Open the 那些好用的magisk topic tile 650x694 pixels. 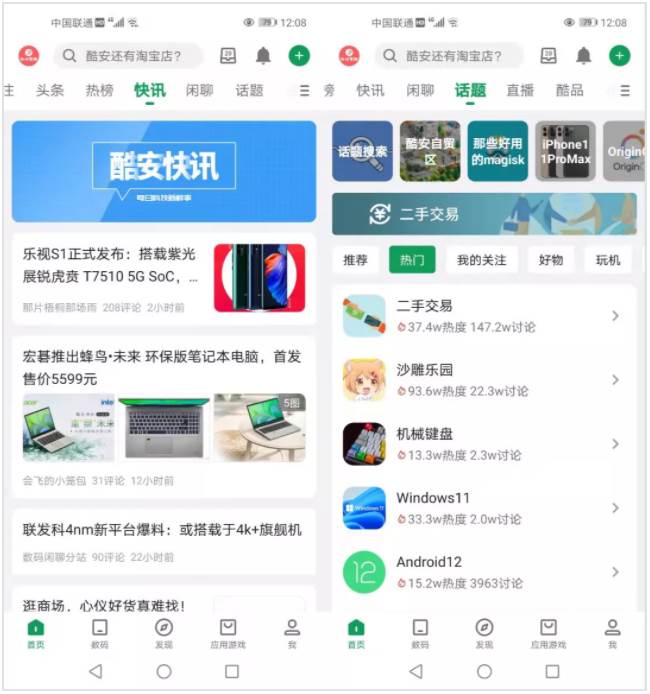(497, 151)
